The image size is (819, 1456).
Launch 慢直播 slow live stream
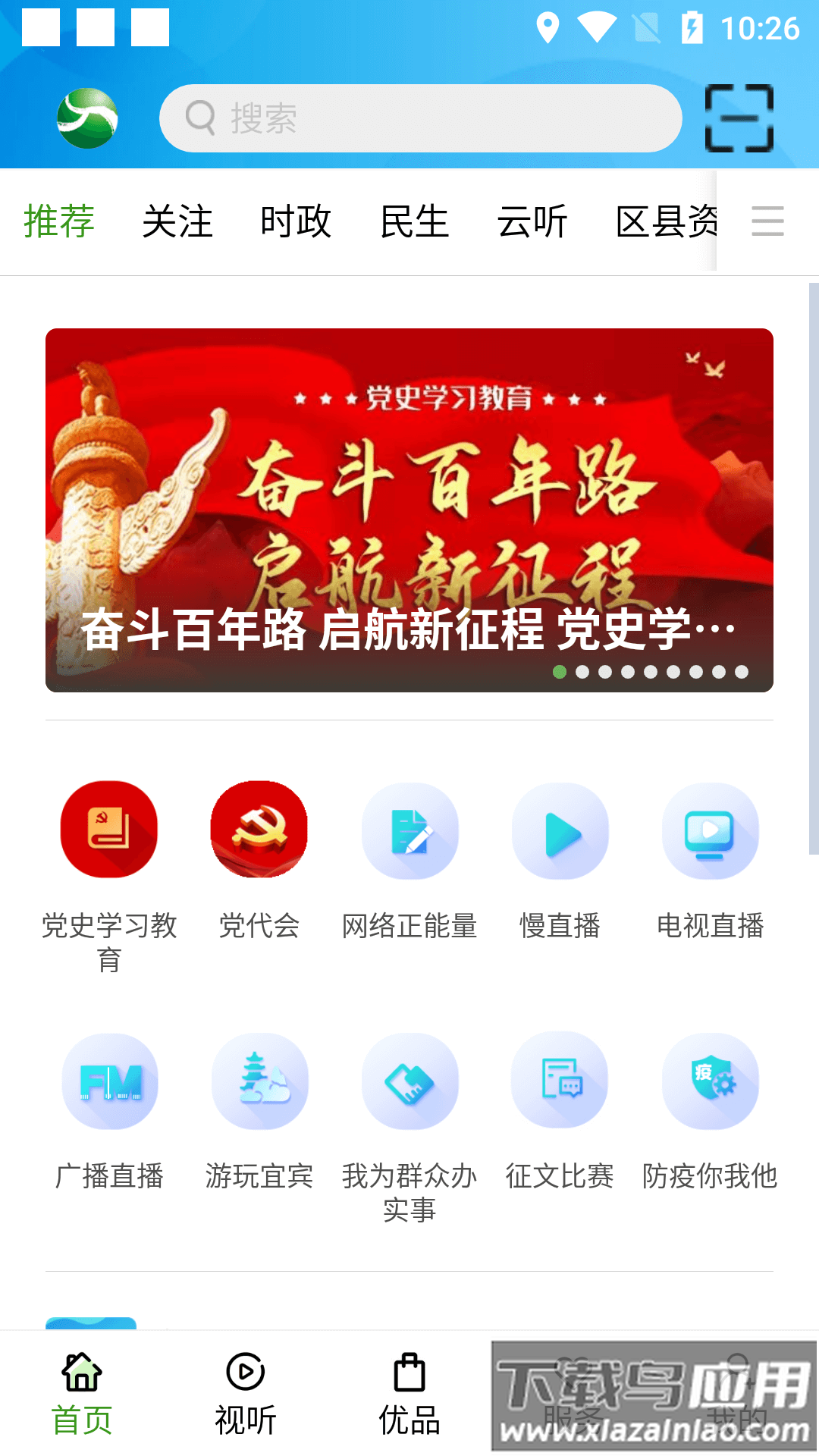pos(560,831)
